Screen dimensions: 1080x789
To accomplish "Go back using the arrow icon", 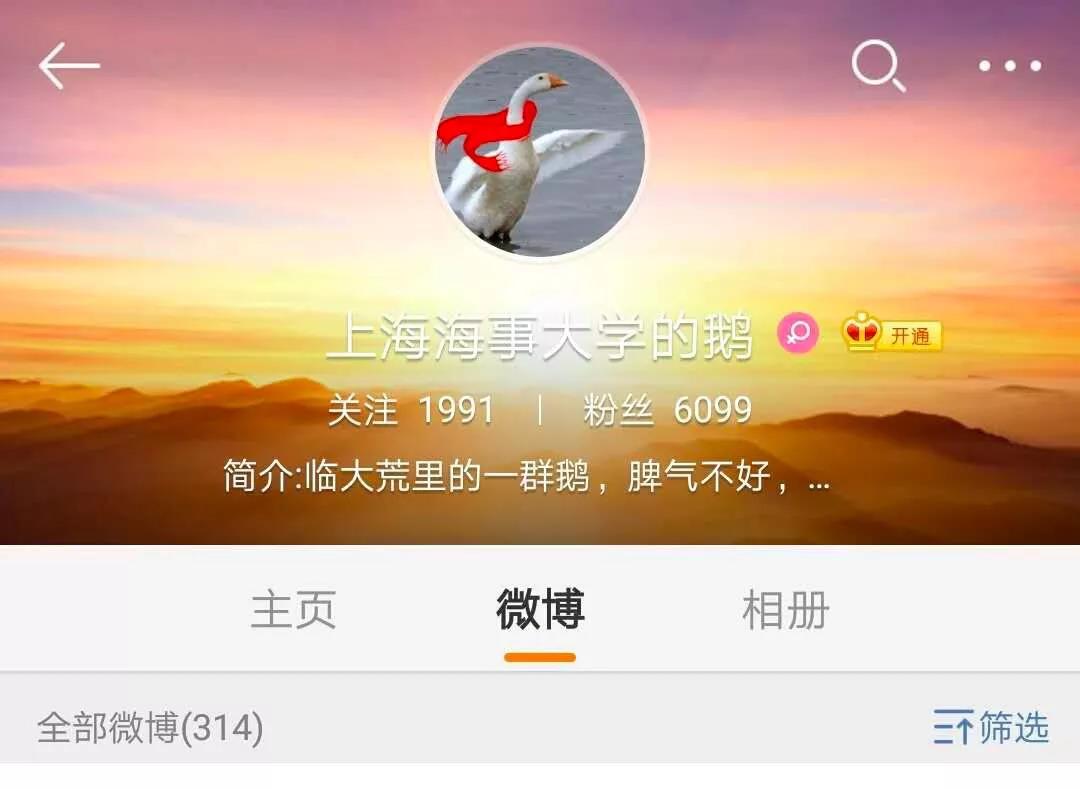I will 69,66.
